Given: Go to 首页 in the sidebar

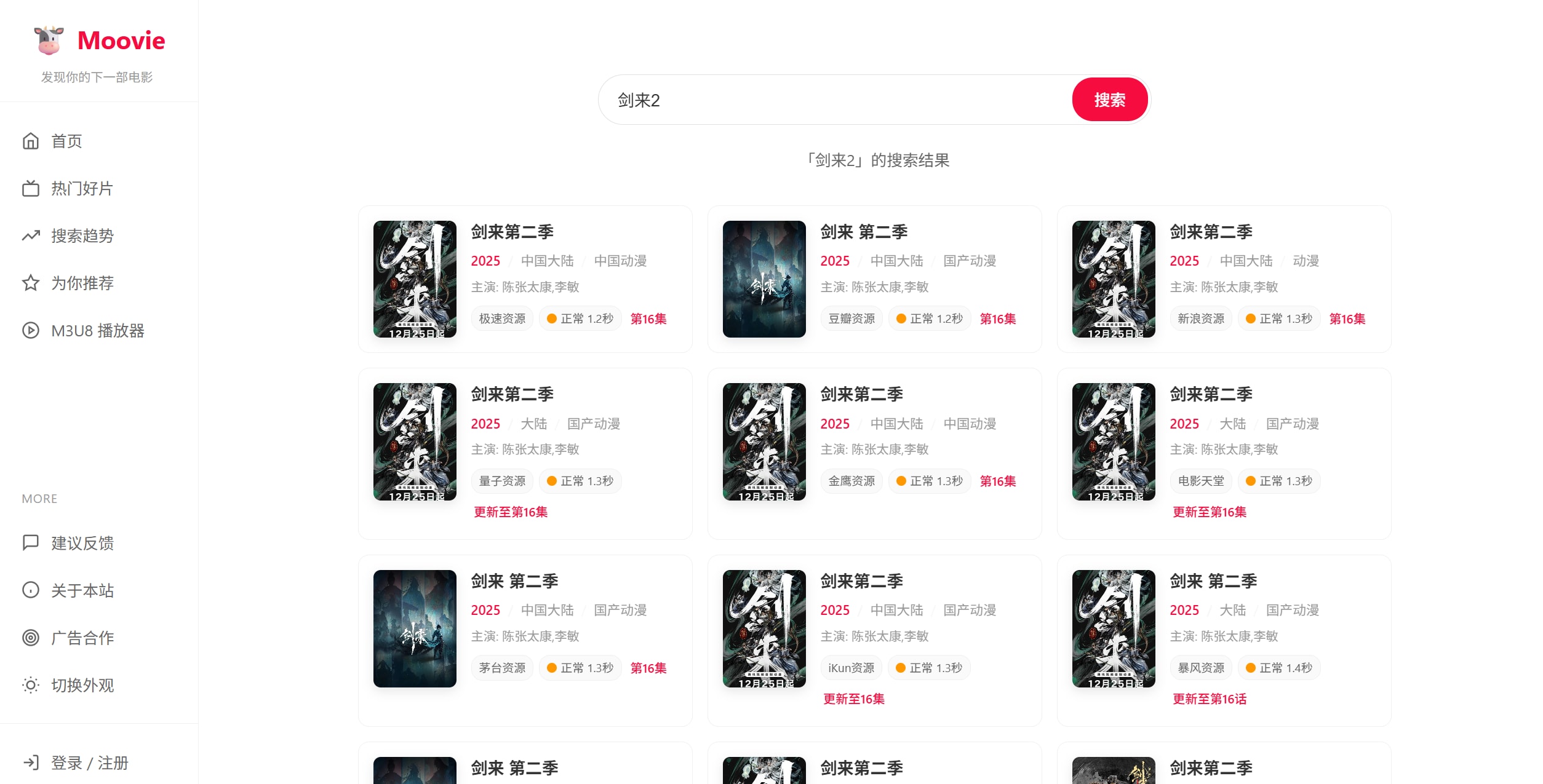Looking at the screenshot, I should pos(66,141).
